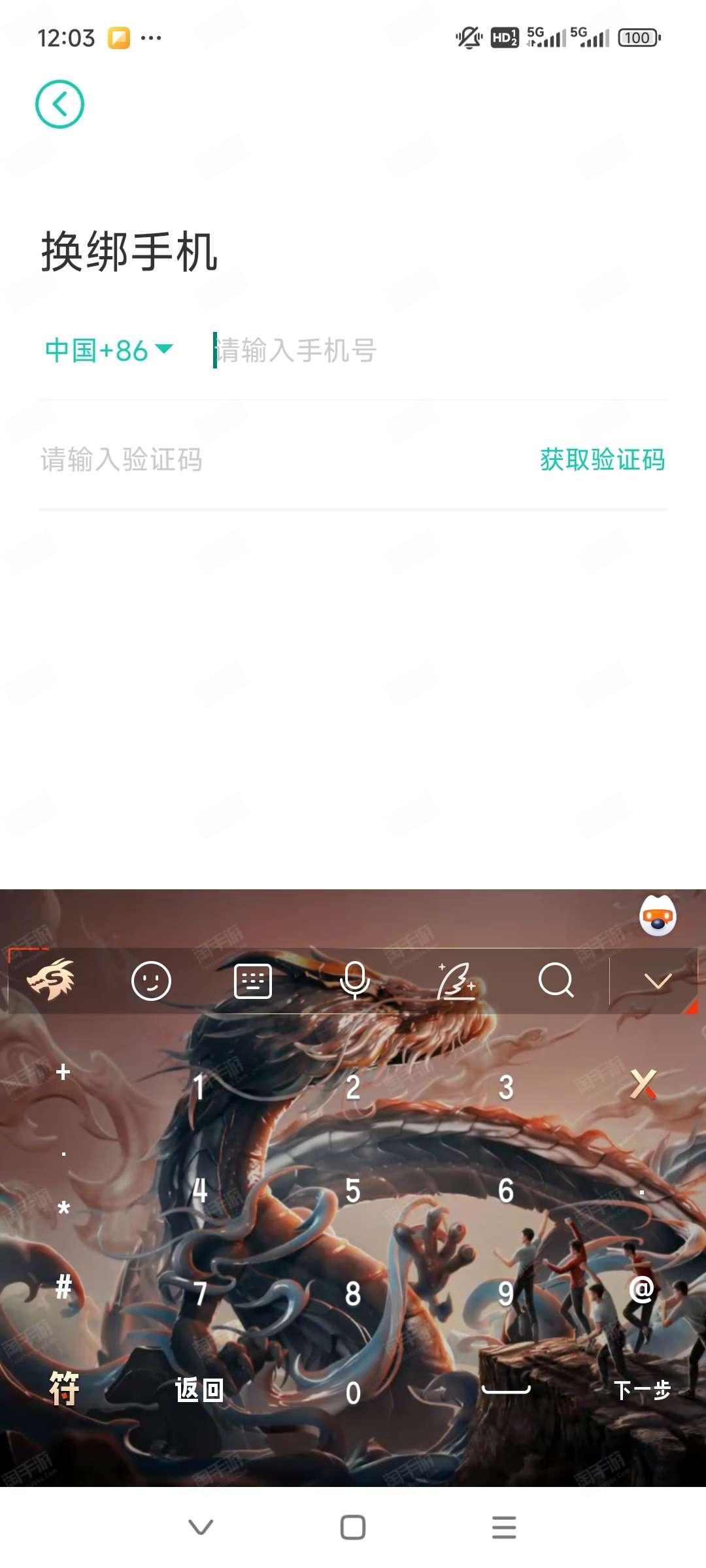Open the system recent apps menu button
Screen dimensions: 706x1568
(504, 1527)
